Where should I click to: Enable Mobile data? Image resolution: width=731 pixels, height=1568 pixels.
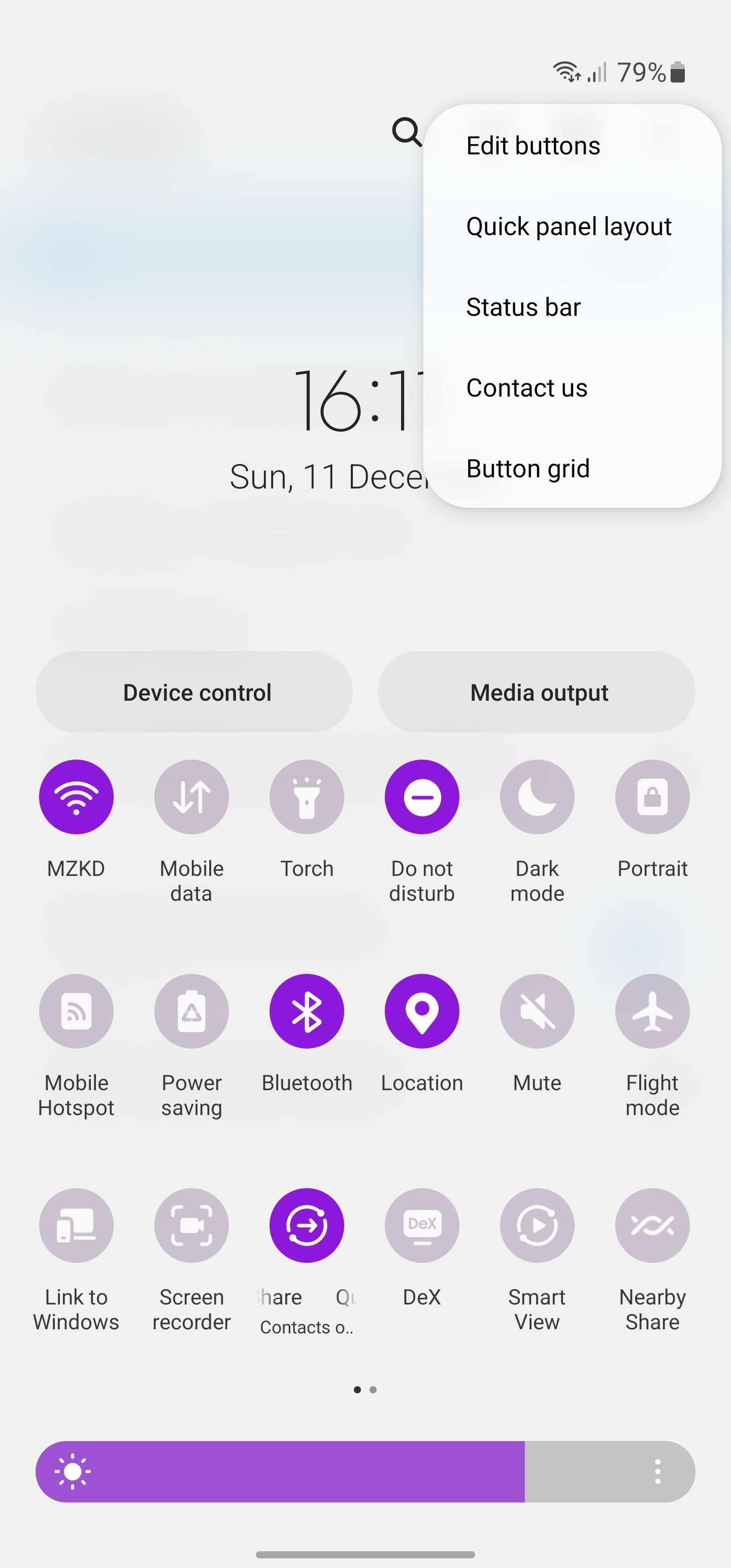click(x=192, y=797)
